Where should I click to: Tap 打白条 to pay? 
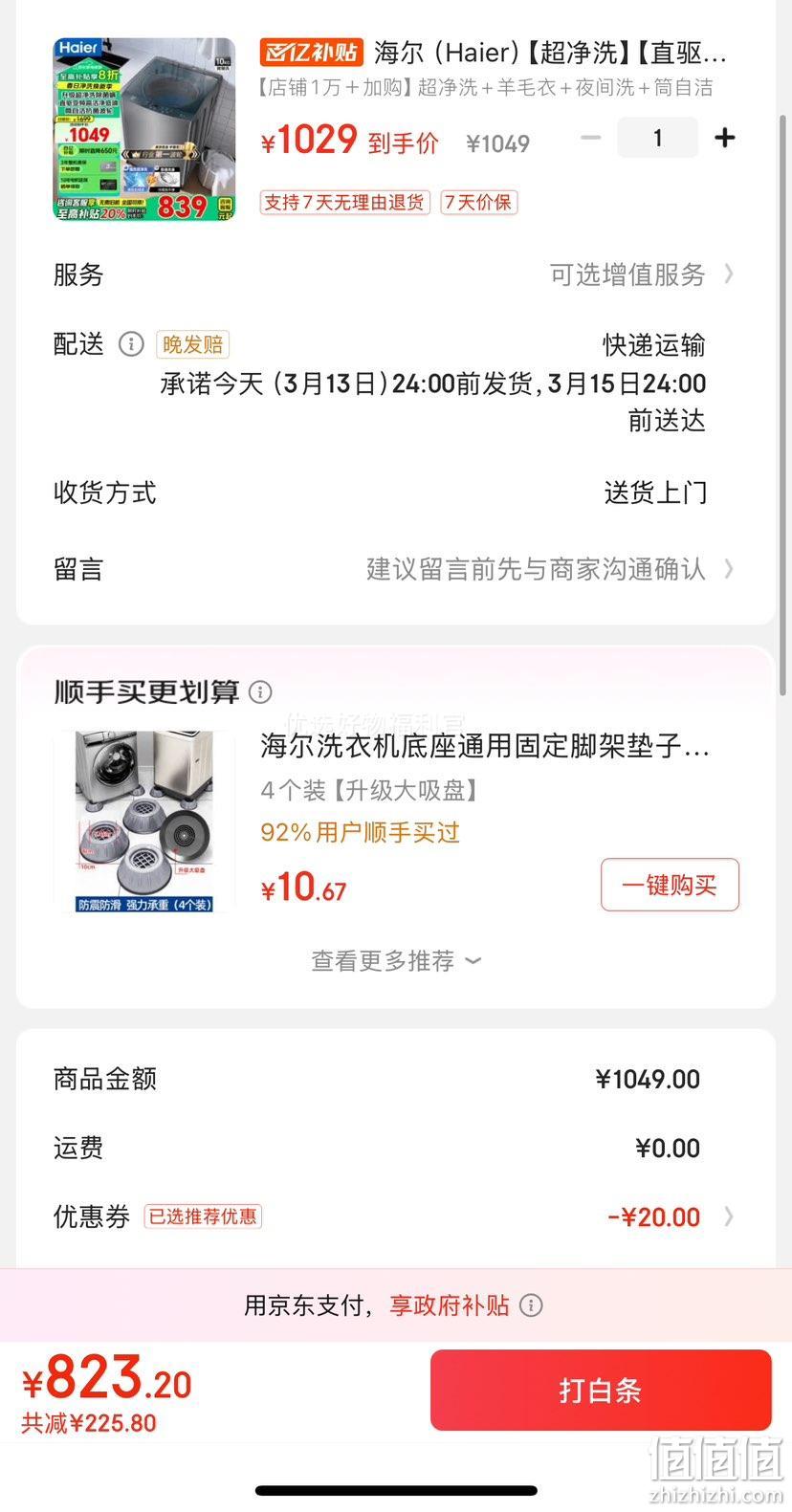coord(601,1390)
